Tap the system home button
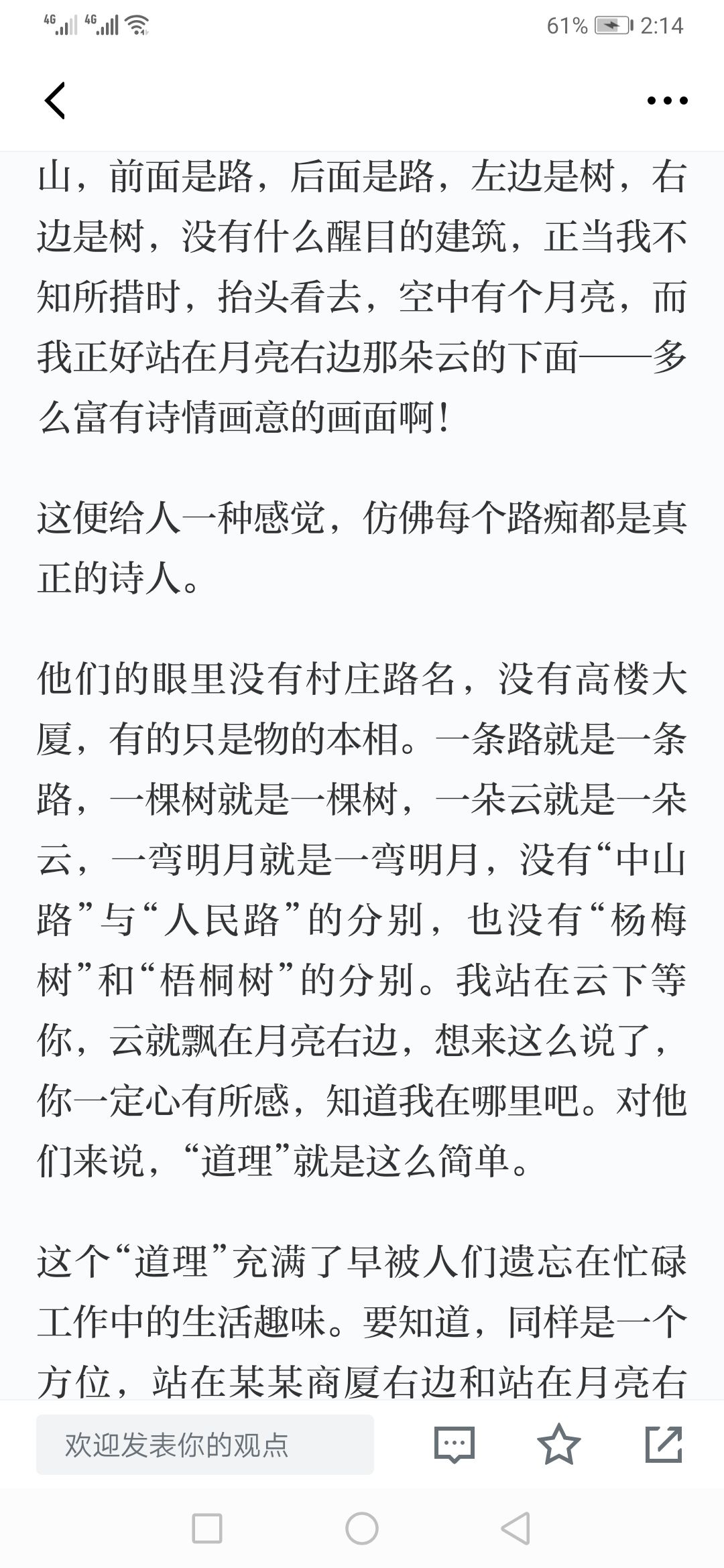Screen dimensions: 724x1568 tap(362, 1529)
